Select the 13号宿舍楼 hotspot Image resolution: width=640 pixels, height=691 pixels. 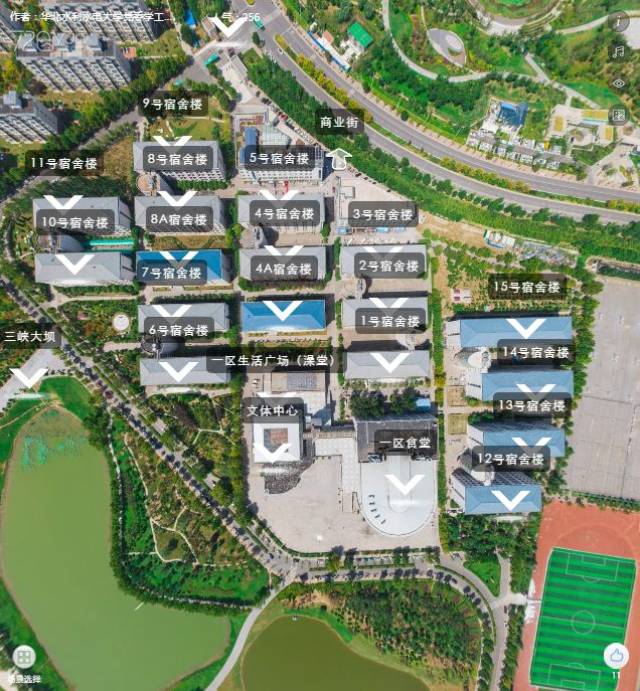(531, 405)
